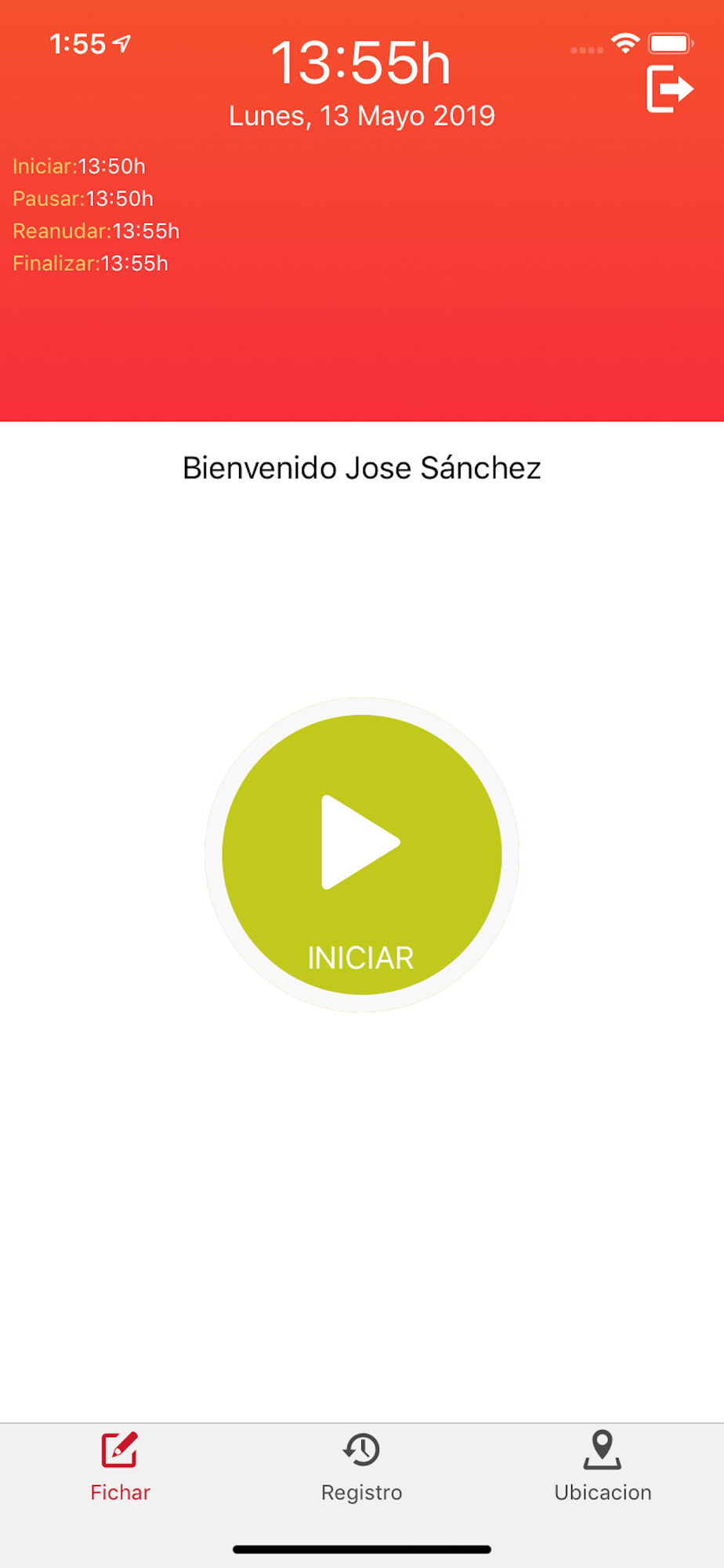Tap the logout icon
Viewport: 724px width, 1568px height.
click(670, 89)
